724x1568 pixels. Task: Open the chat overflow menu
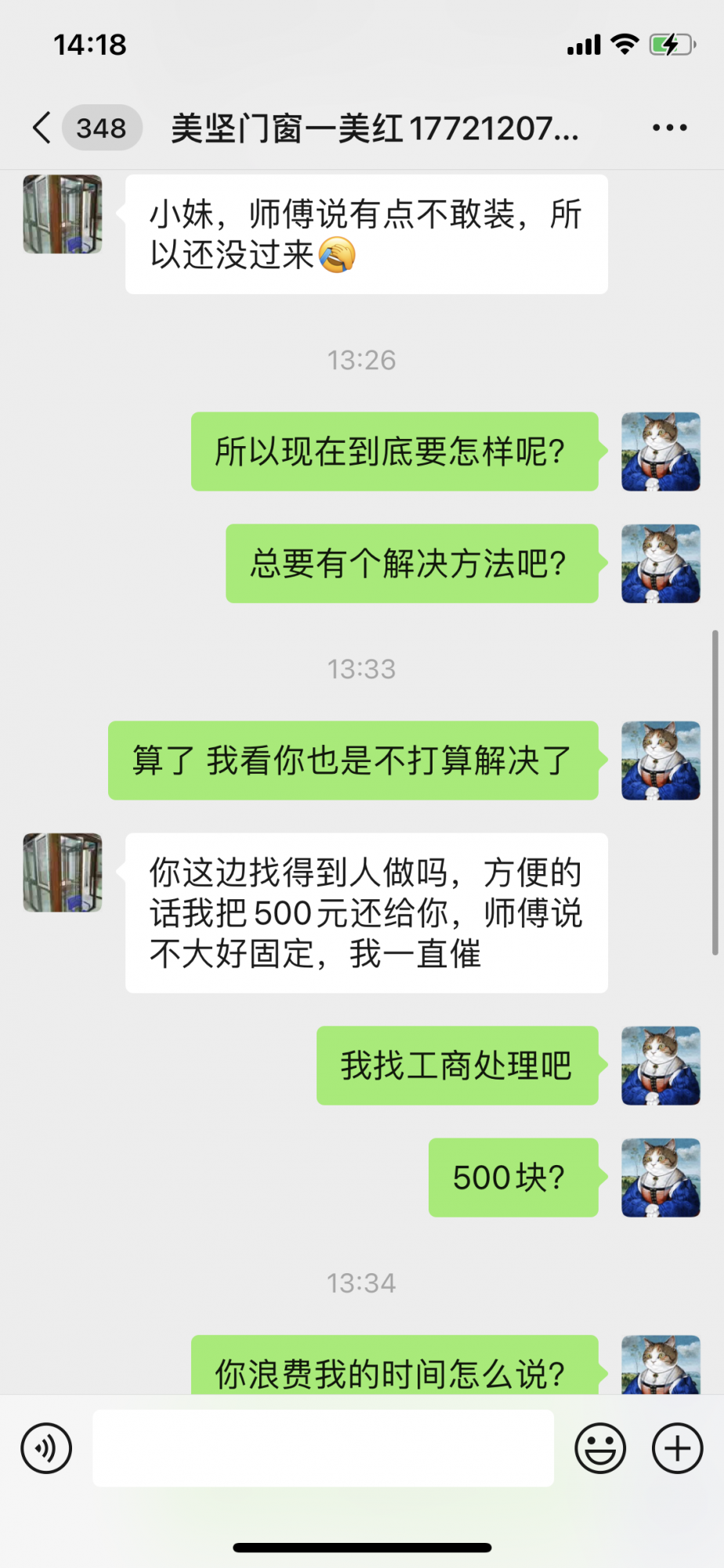[x=670, y=128]
